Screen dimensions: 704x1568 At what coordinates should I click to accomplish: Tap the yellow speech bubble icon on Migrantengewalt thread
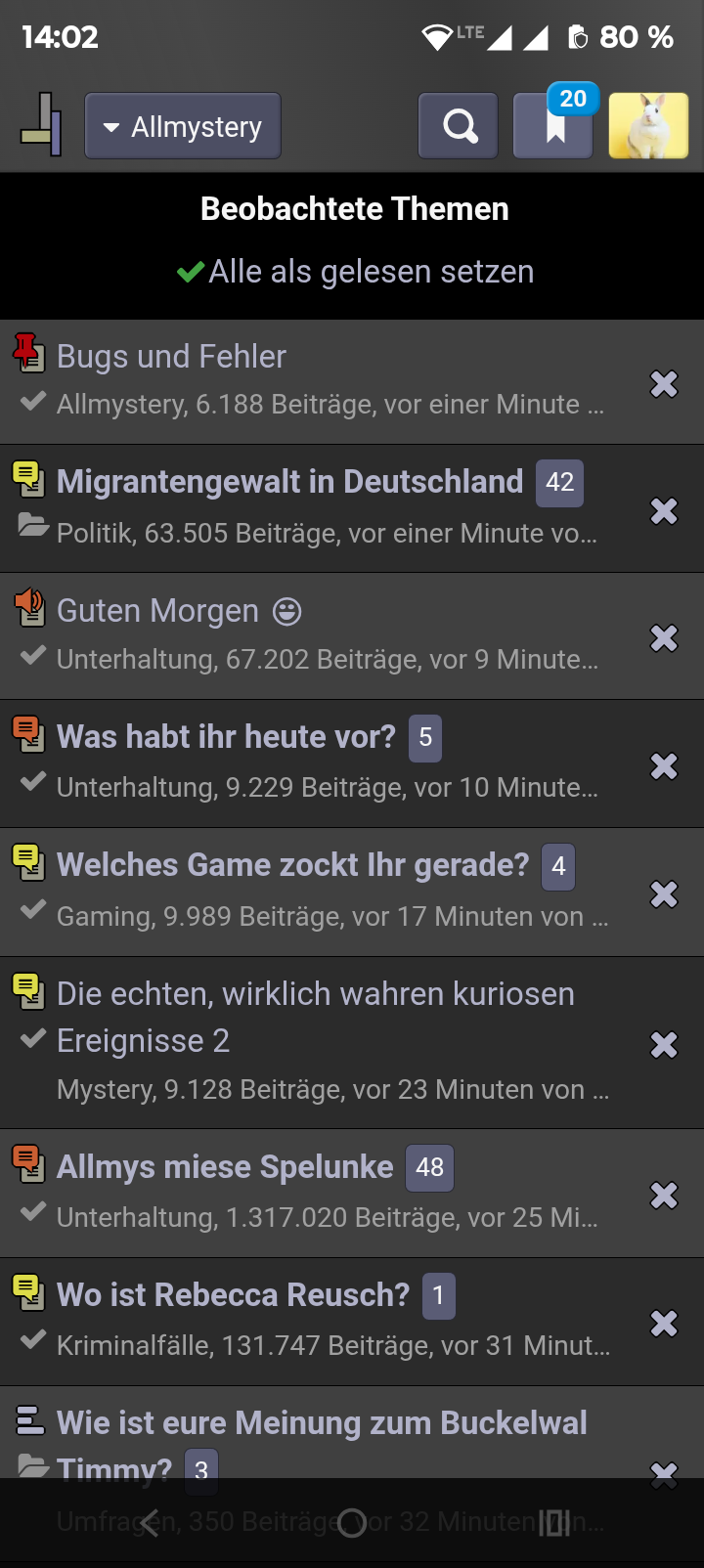[29, 480]
